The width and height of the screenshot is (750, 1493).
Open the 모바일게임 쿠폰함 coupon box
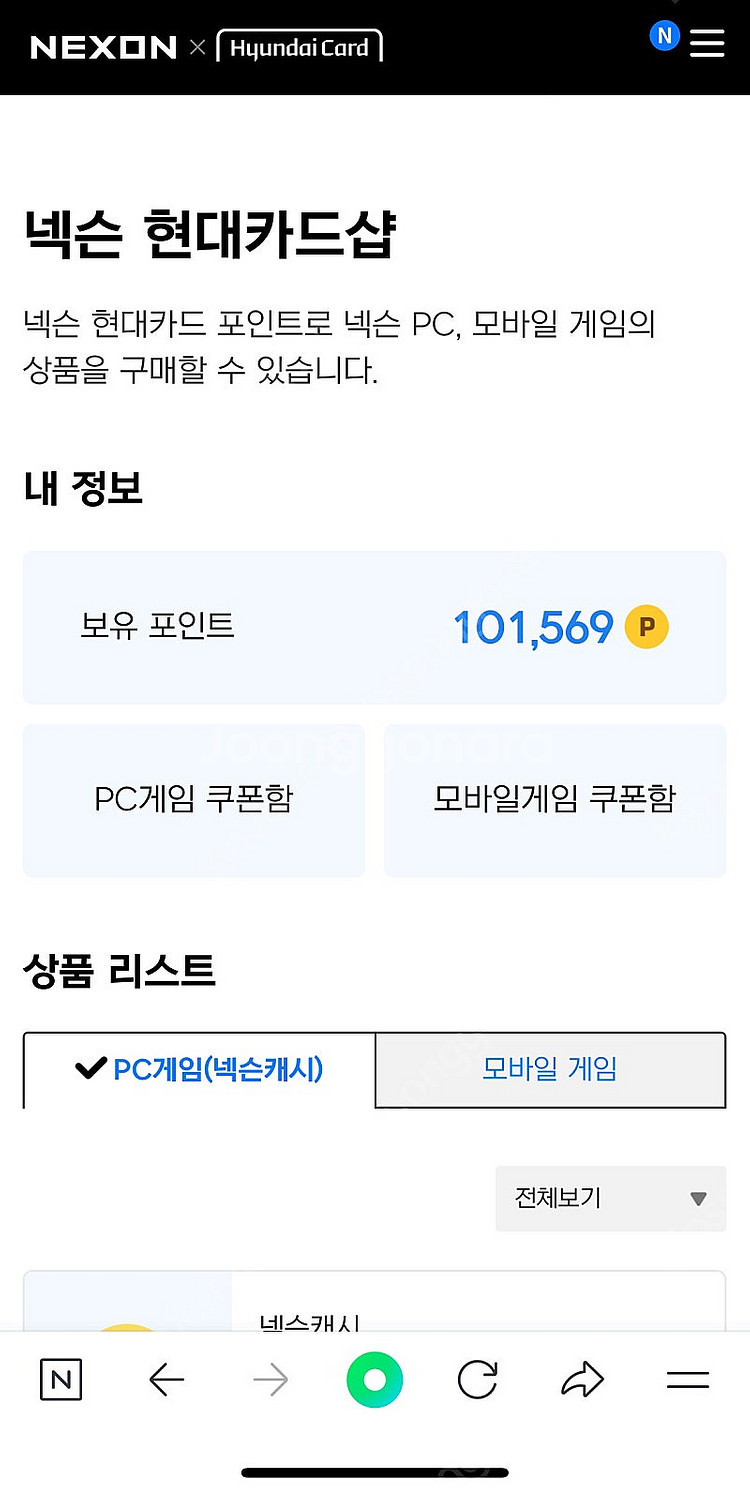pyautogui.click(x=555, y=800)
